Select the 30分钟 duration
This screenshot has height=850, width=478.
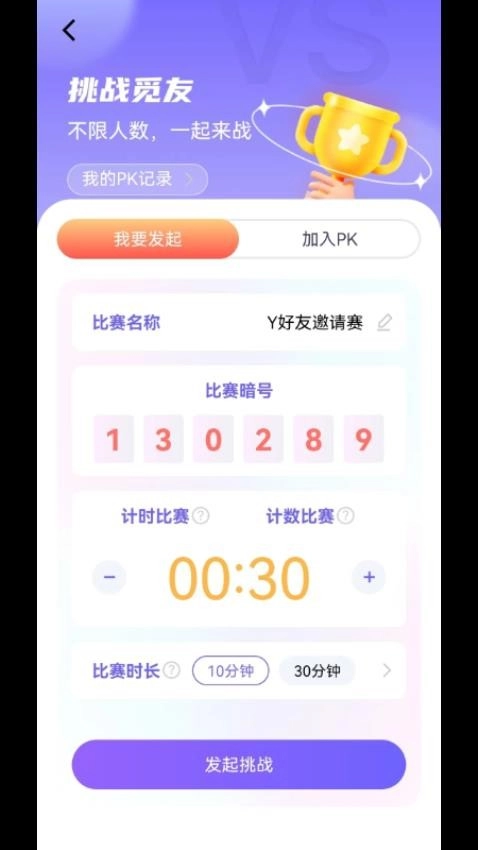317,671
